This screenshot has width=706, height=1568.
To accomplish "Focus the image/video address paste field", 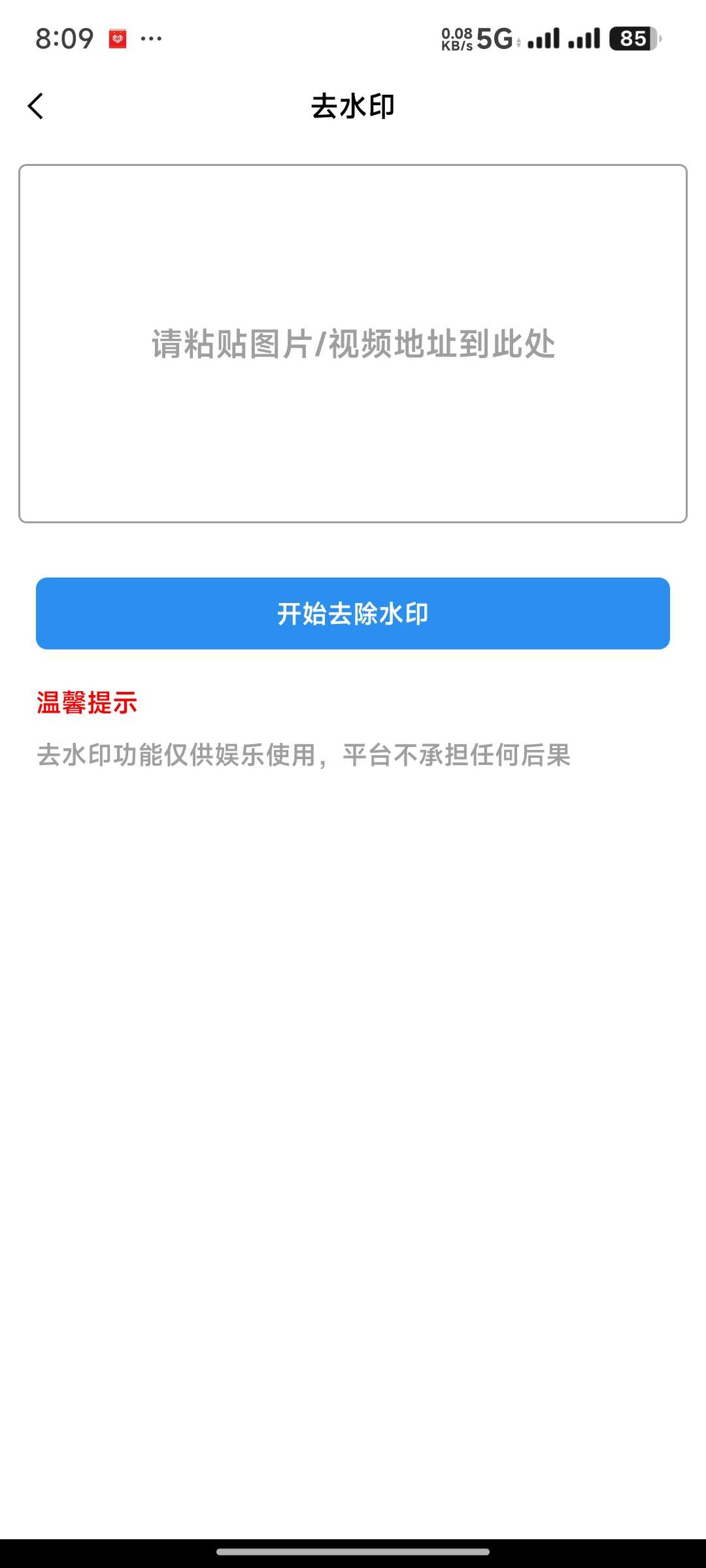I will coord(353,344).
